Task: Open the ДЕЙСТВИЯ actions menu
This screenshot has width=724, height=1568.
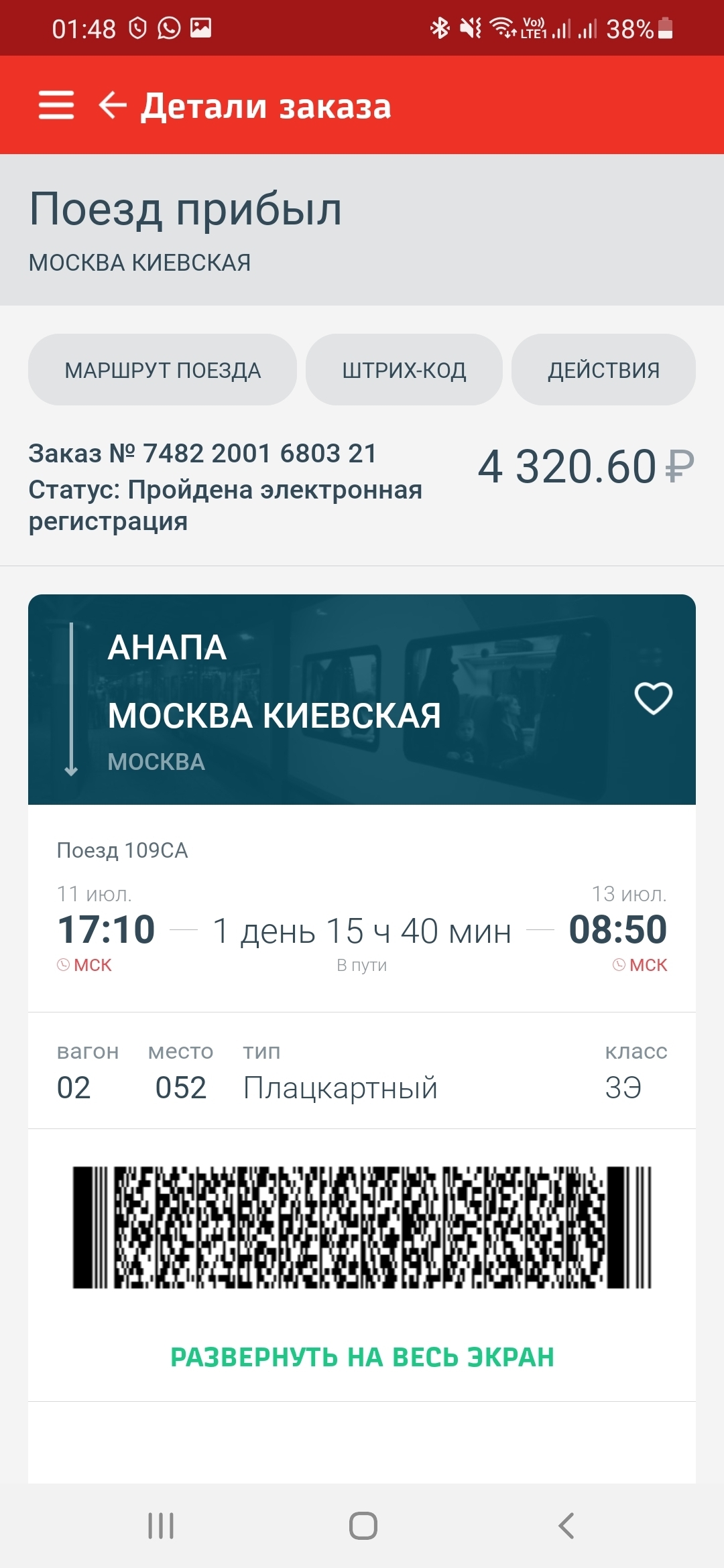Action: pyautogui.click(x=603, y=370)
